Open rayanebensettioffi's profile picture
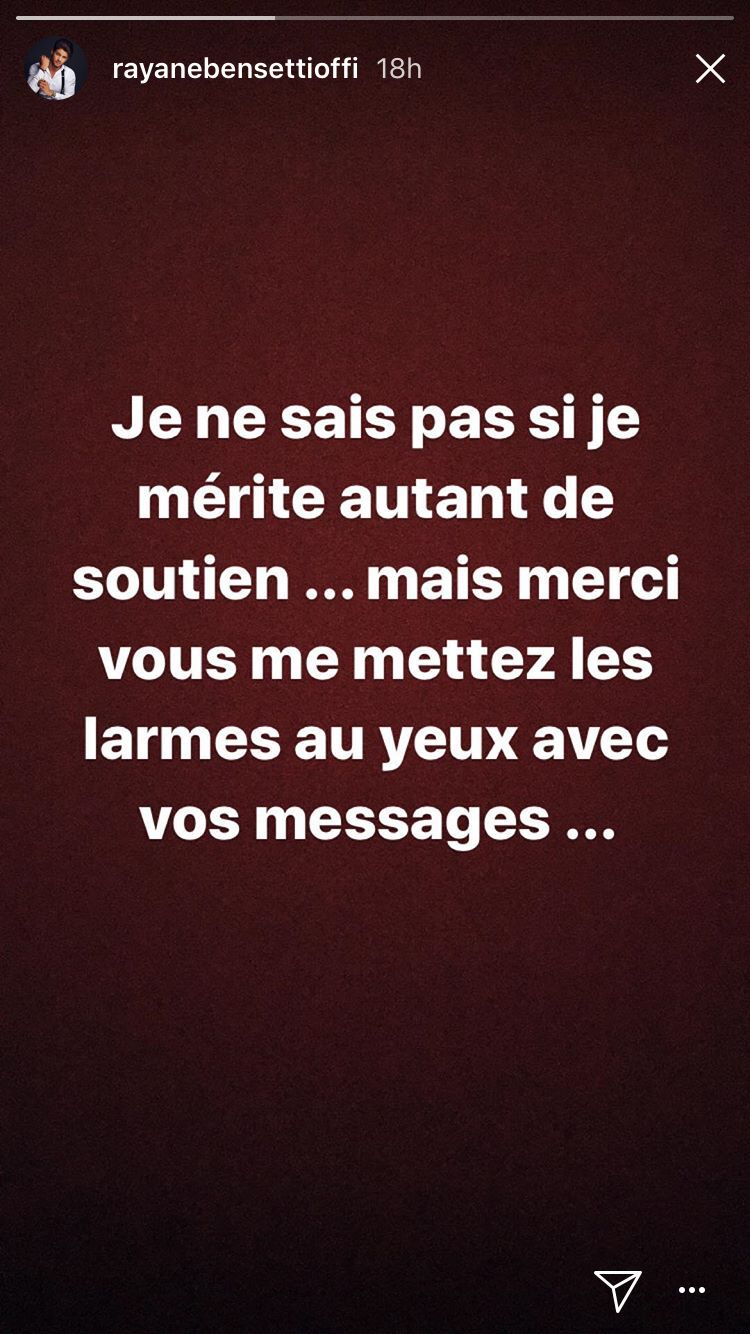This screenshot has width=750, height=1334. pyautogui.click(x=54, y=70)
